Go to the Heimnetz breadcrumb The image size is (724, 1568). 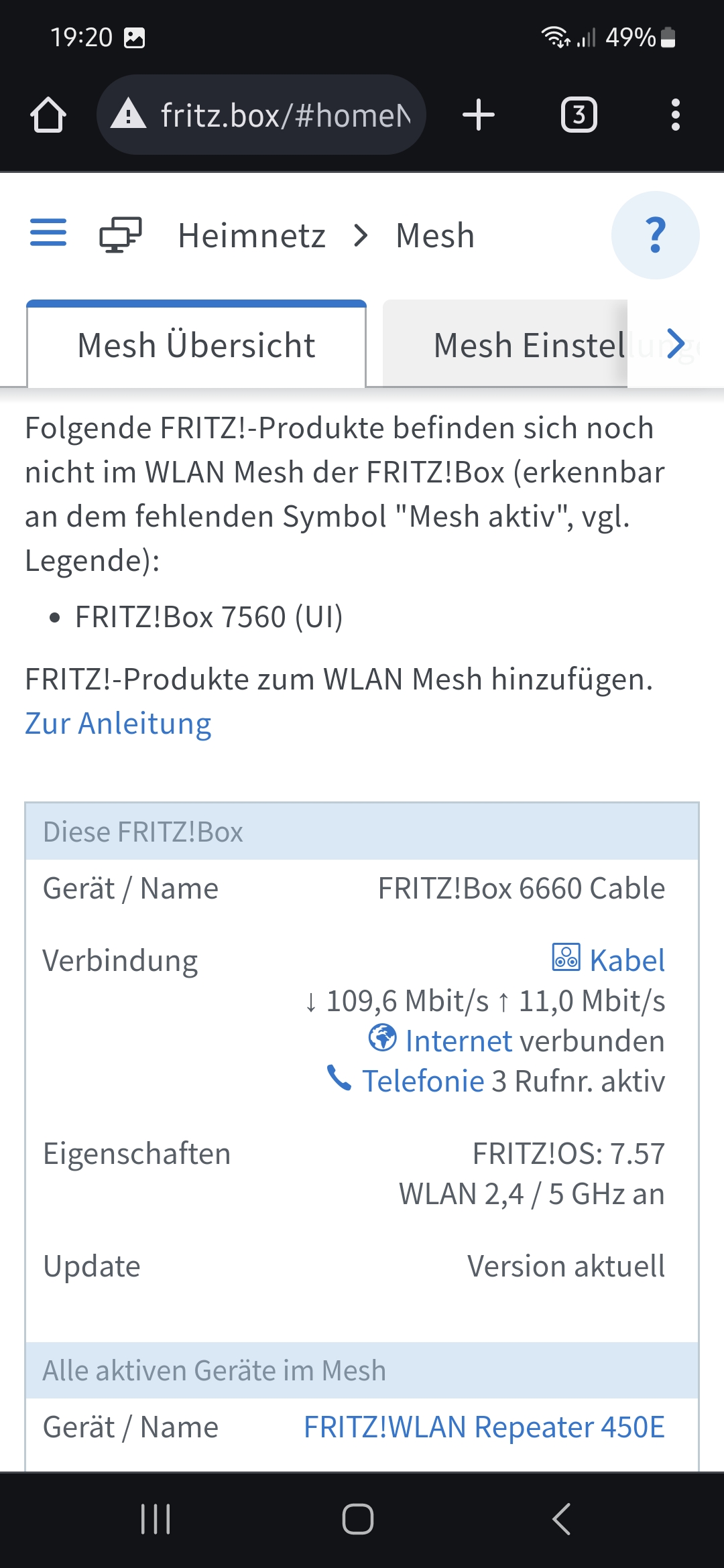tap(251, 236)
